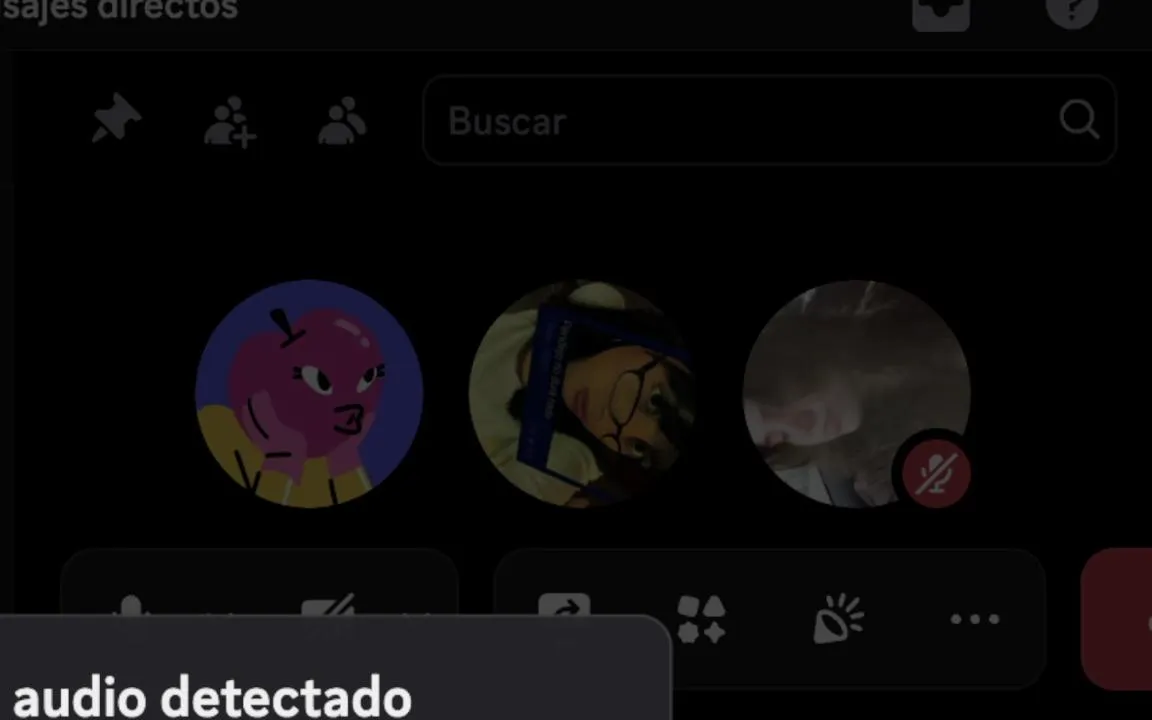Show the member list
This screenshot has height=720, width=1152.
click(x=342, y=121)
